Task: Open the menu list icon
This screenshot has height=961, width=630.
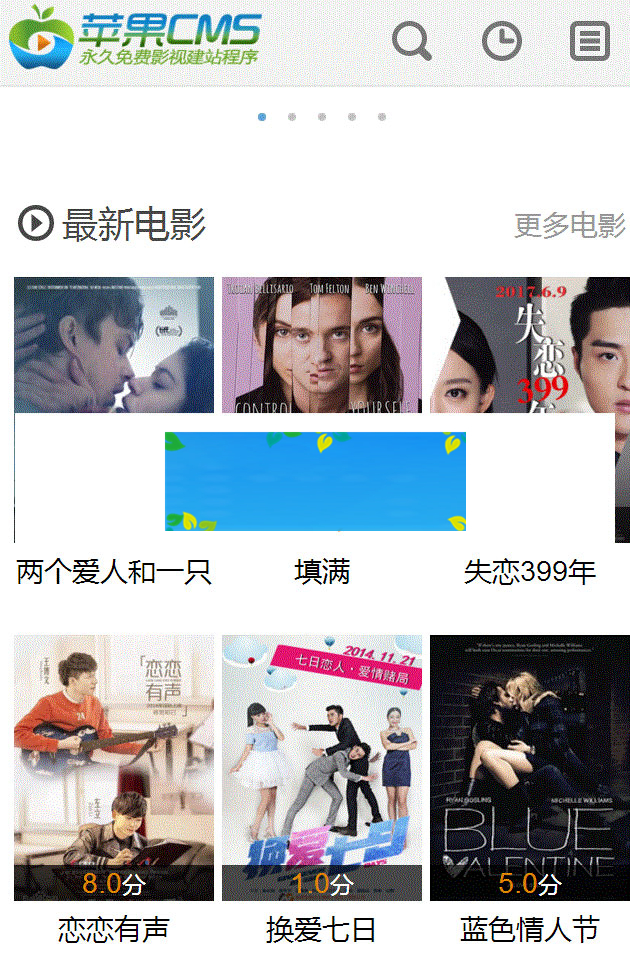Action: pos(590,42)
